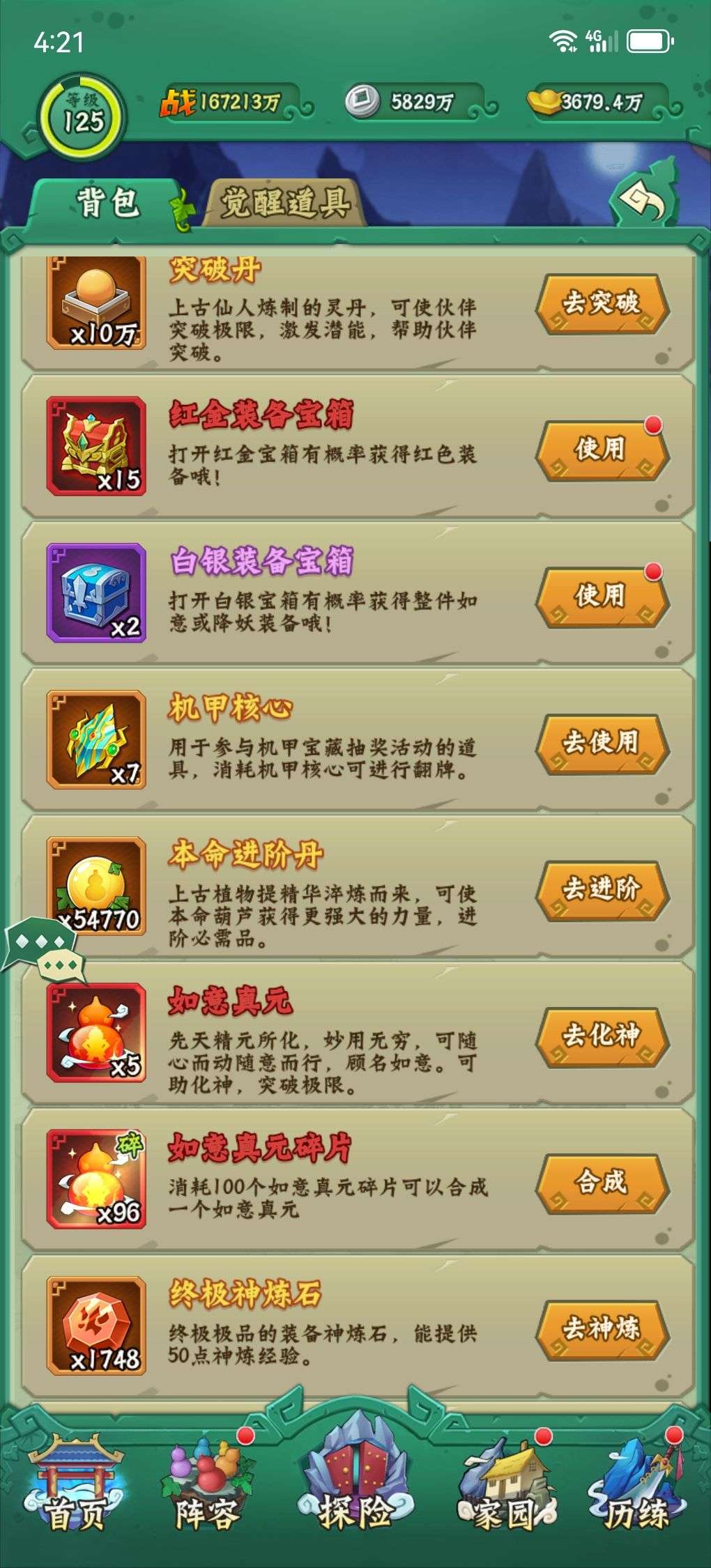Tap 去化神 for 如意真元
The width and height of the screenshot is (711, 1568).
(601, 1036)
